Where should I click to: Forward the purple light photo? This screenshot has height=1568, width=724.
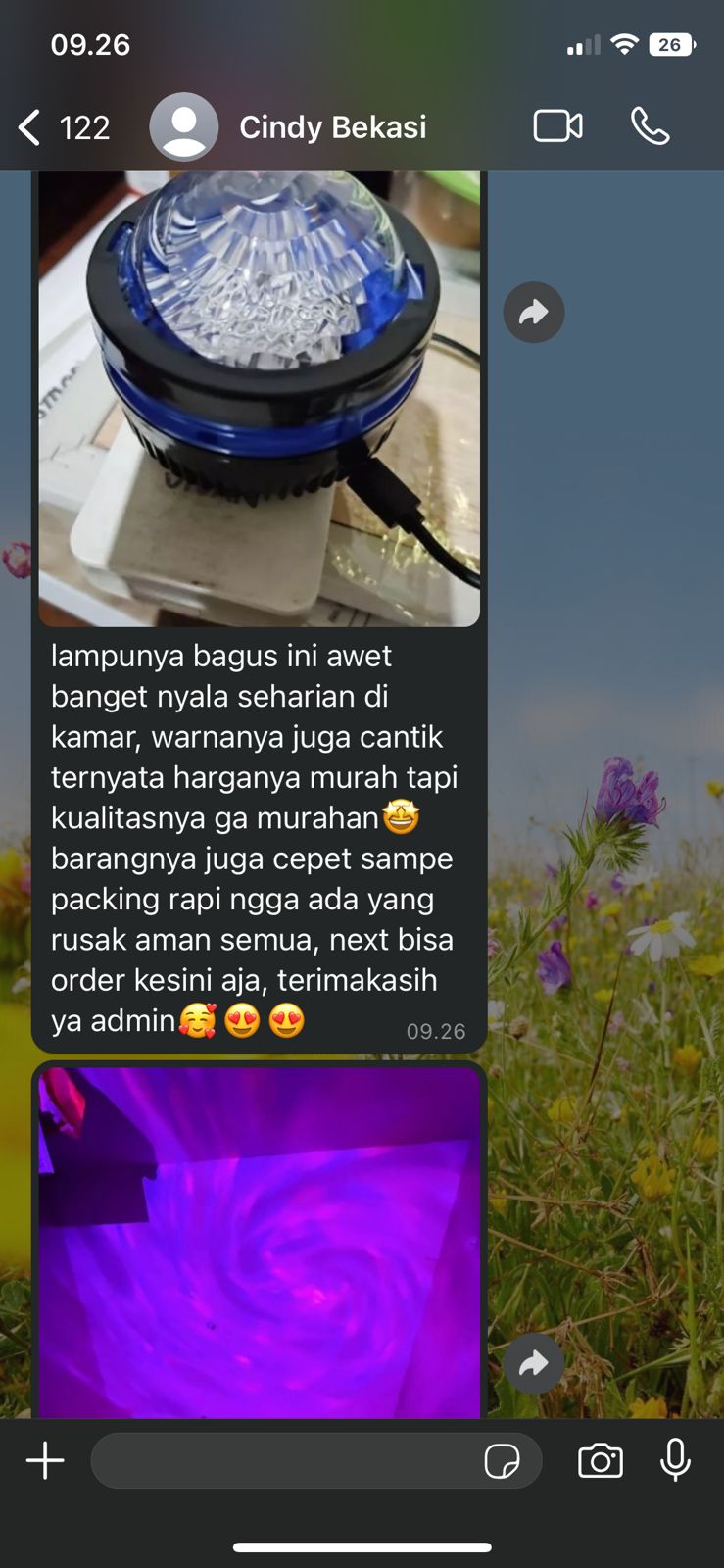click(534, 1363)
